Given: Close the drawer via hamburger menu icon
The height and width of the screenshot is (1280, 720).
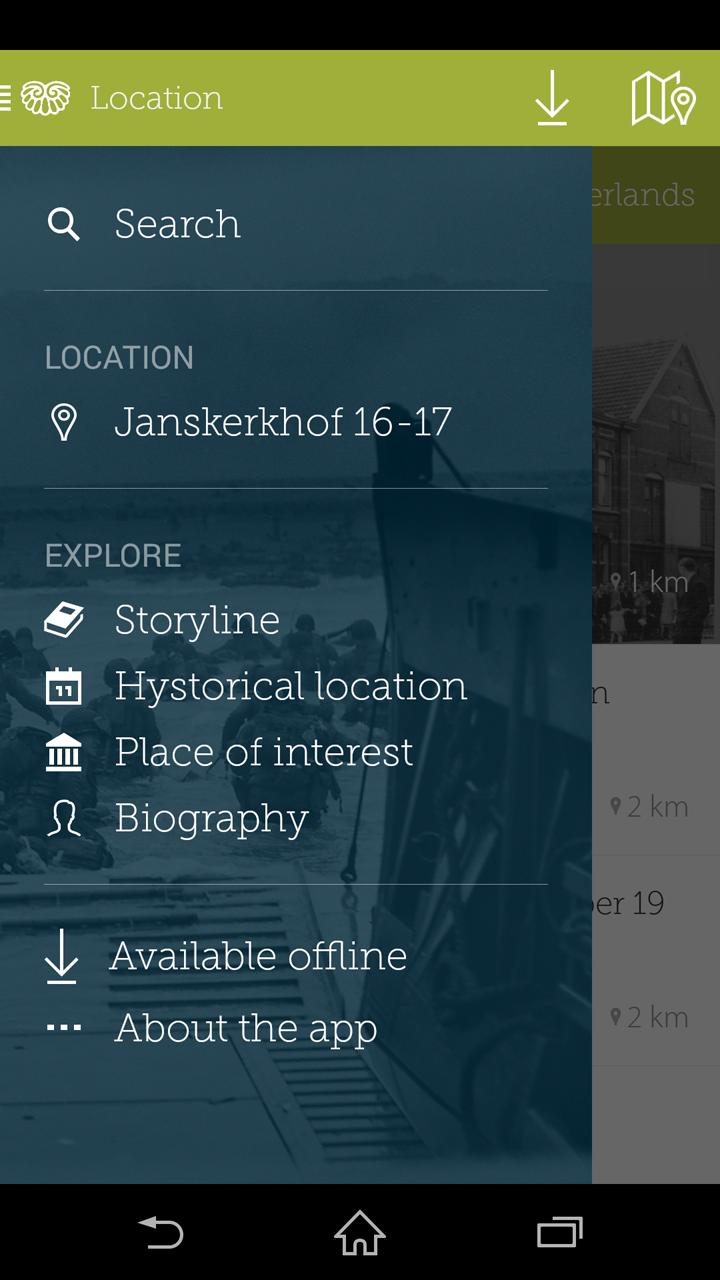Looking at the screenshot, I should tap(8, 98).
